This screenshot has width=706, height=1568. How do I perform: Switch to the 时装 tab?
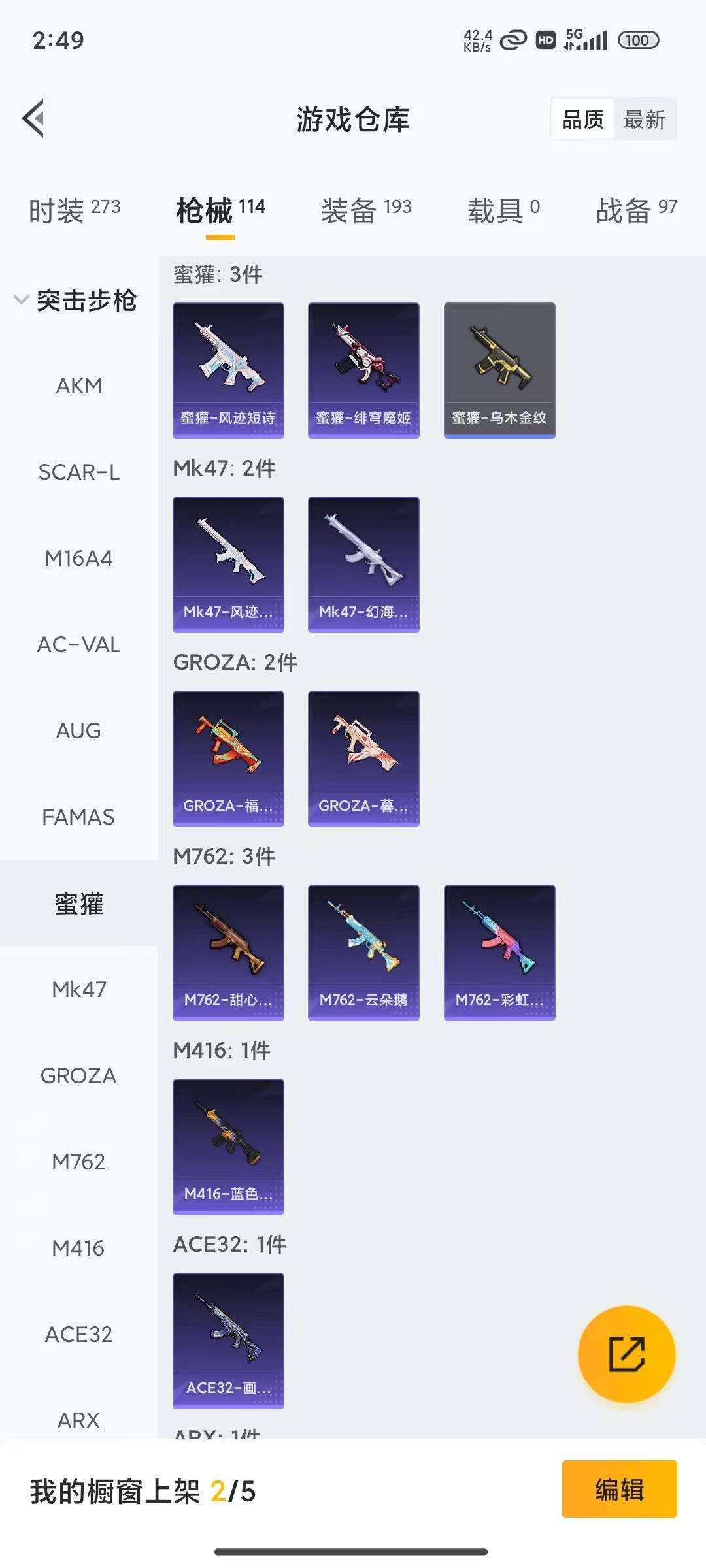(x=72, y=209)
